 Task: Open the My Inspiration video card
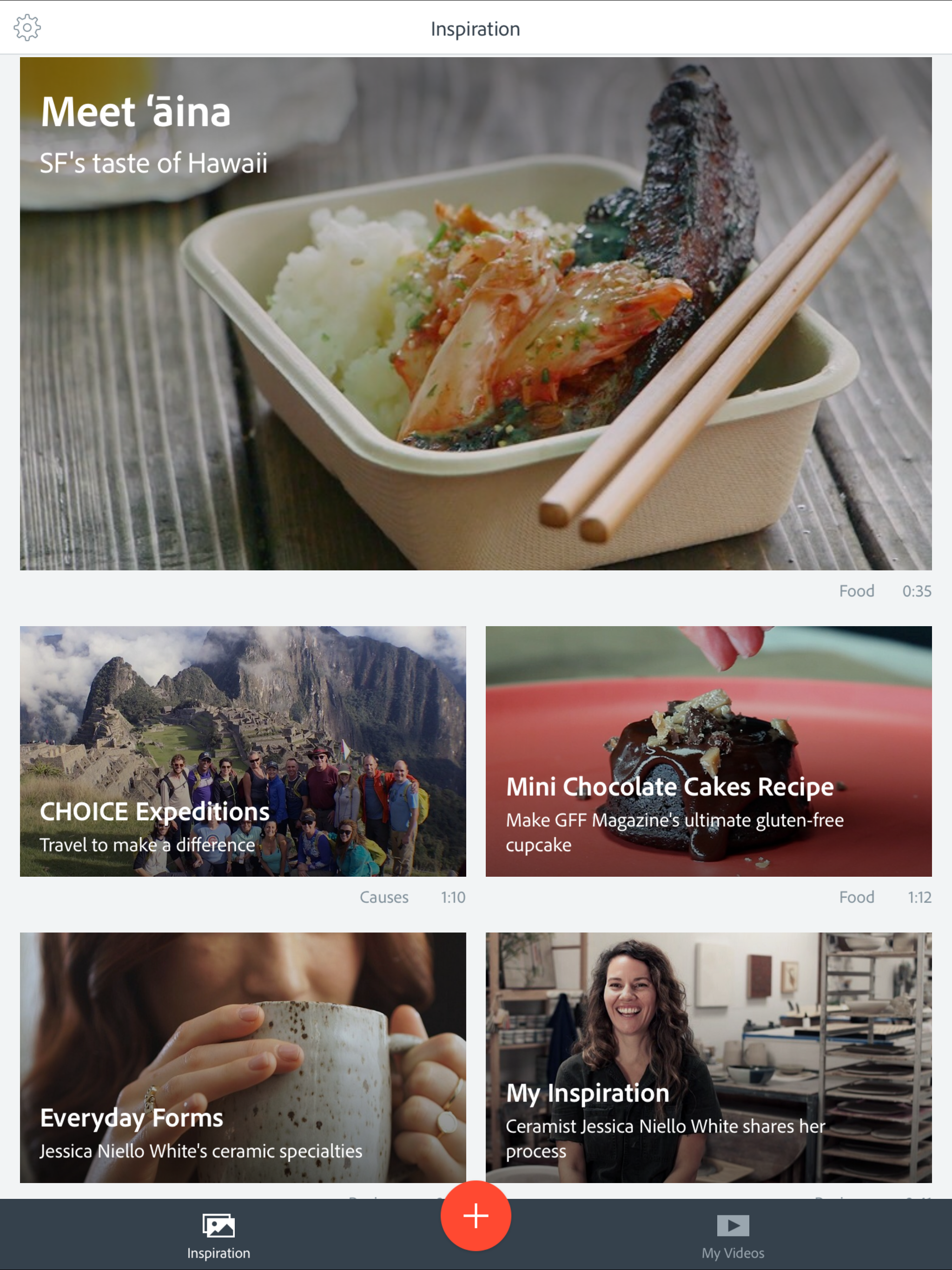tap(708, 1057)
